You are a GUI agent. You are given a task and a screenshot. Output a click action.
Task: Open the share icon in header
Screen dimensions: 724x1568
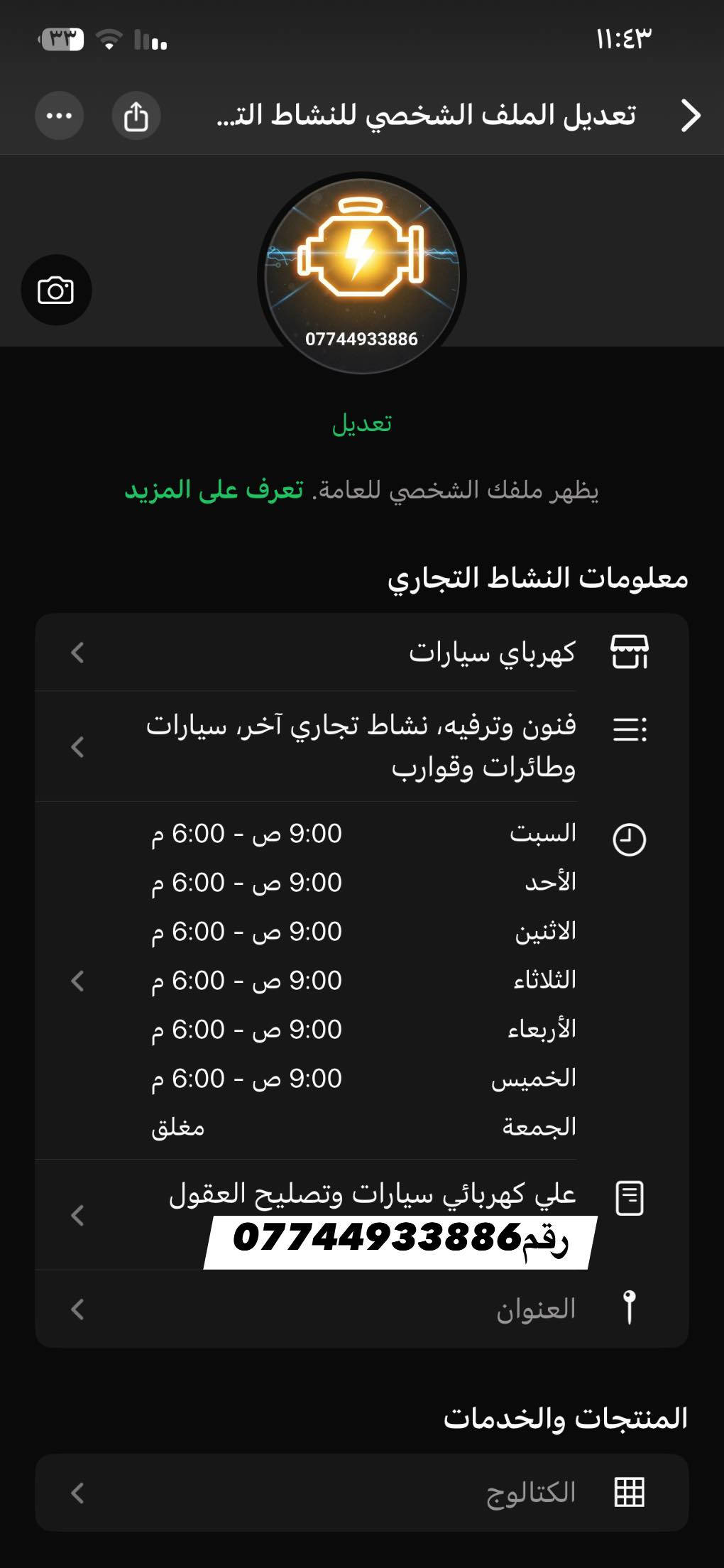point(136,116)
